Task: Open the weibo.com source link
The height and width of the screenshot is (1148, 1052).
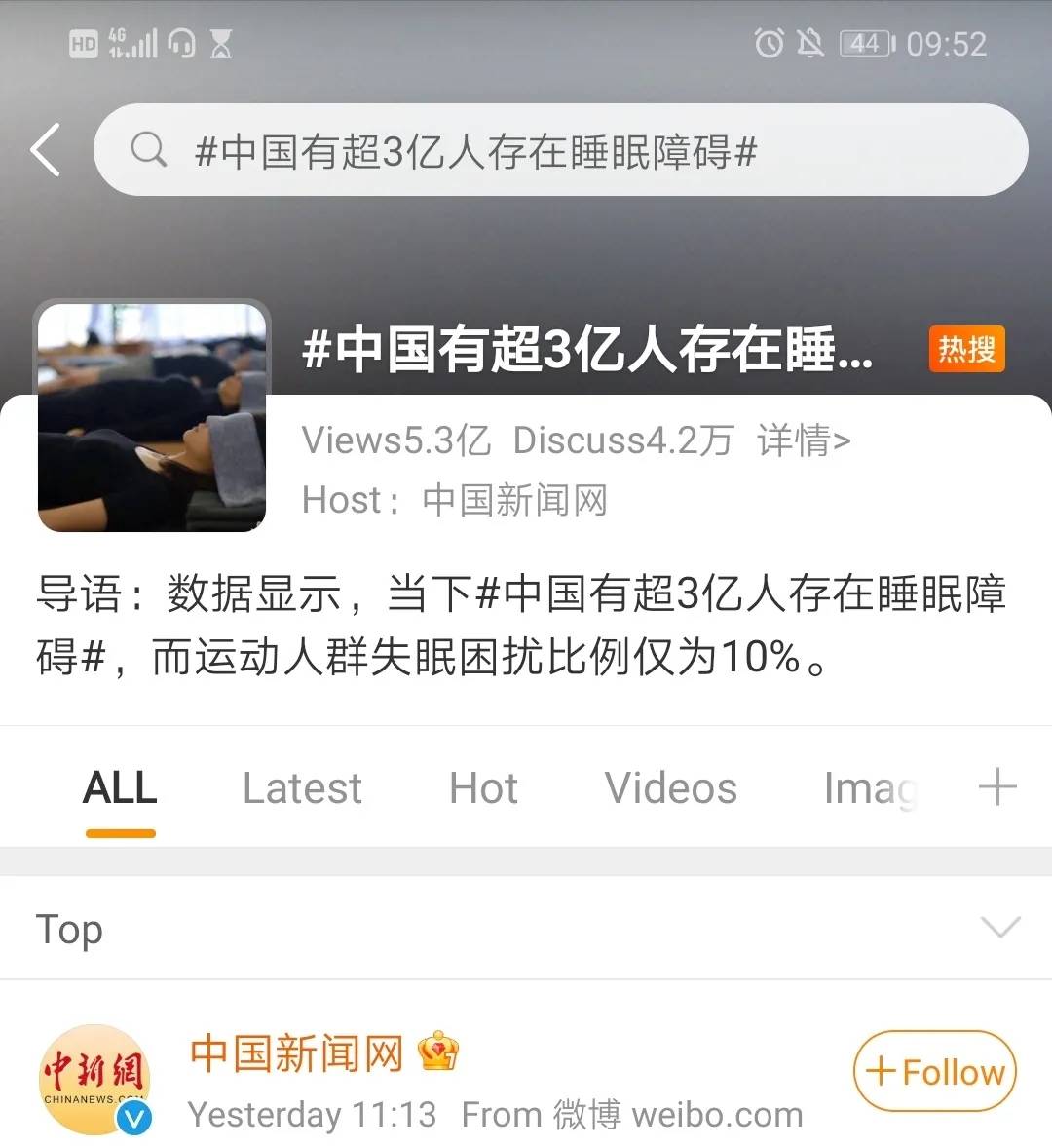Action: [722, 1114]
